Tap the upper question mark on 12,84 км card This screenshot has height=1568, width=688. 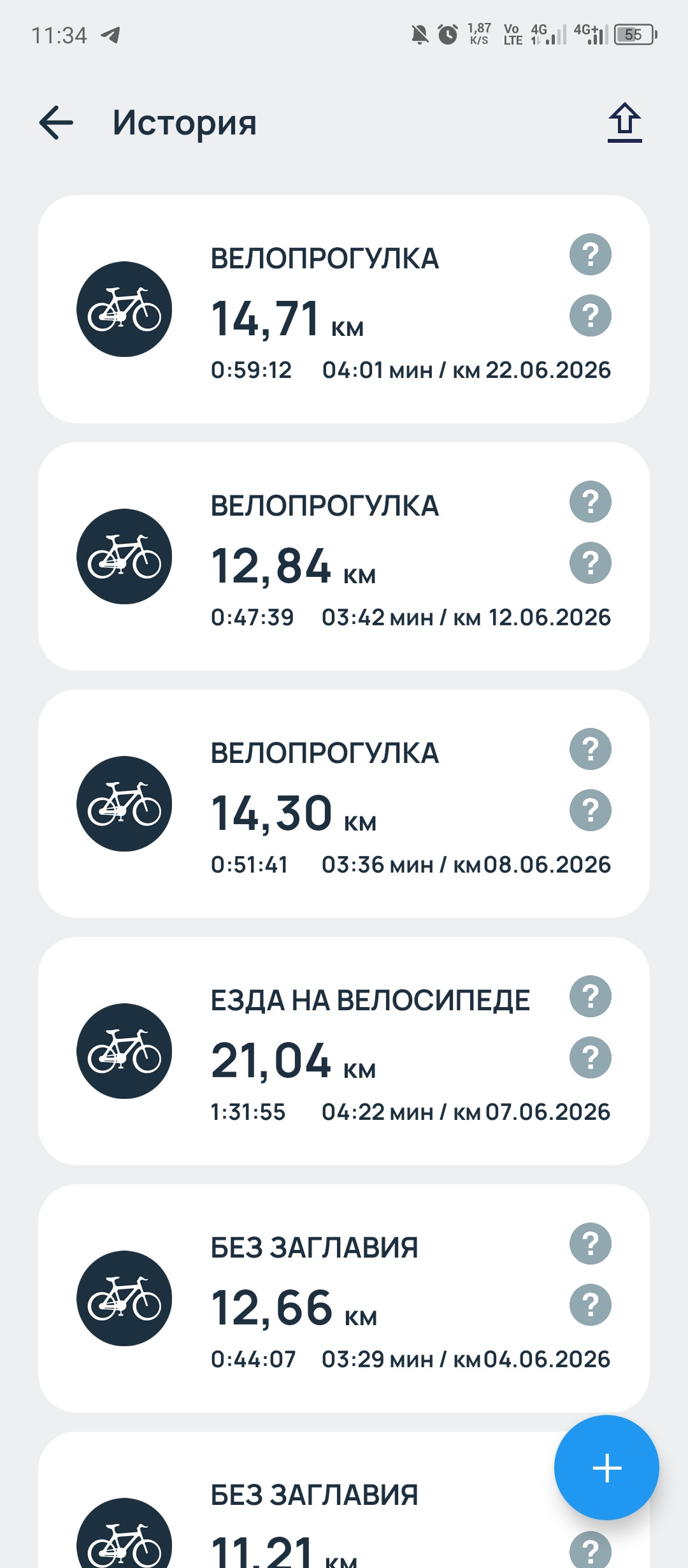click(x=591, y=502)
